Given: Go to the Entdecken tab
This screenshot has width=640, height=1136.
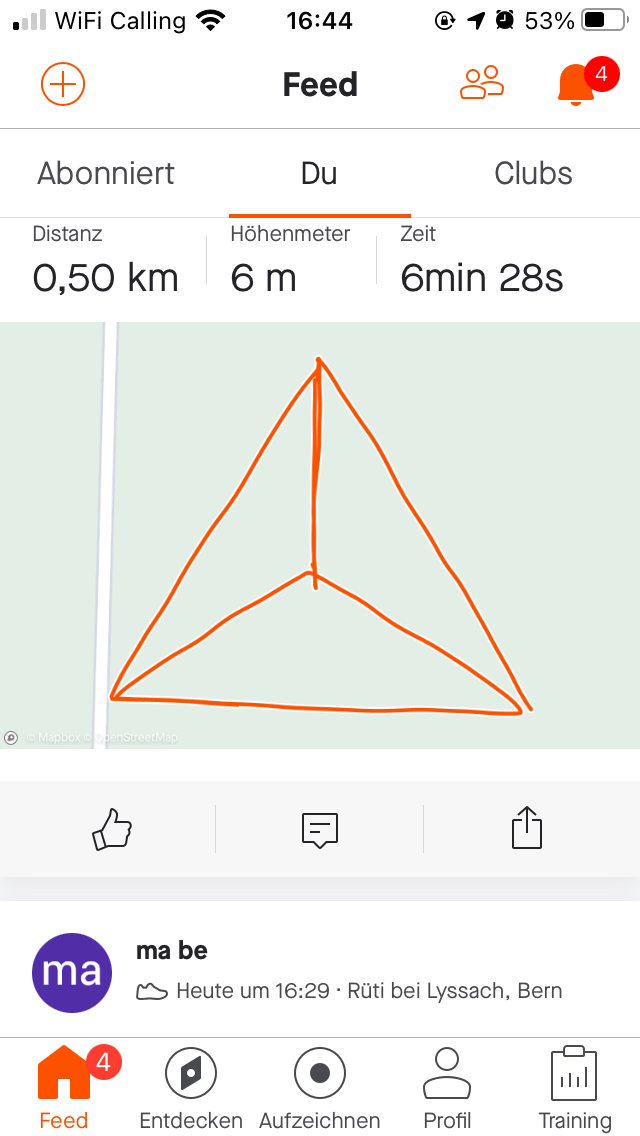Looking at the screenshot, I should click(x=191, y=1088).
